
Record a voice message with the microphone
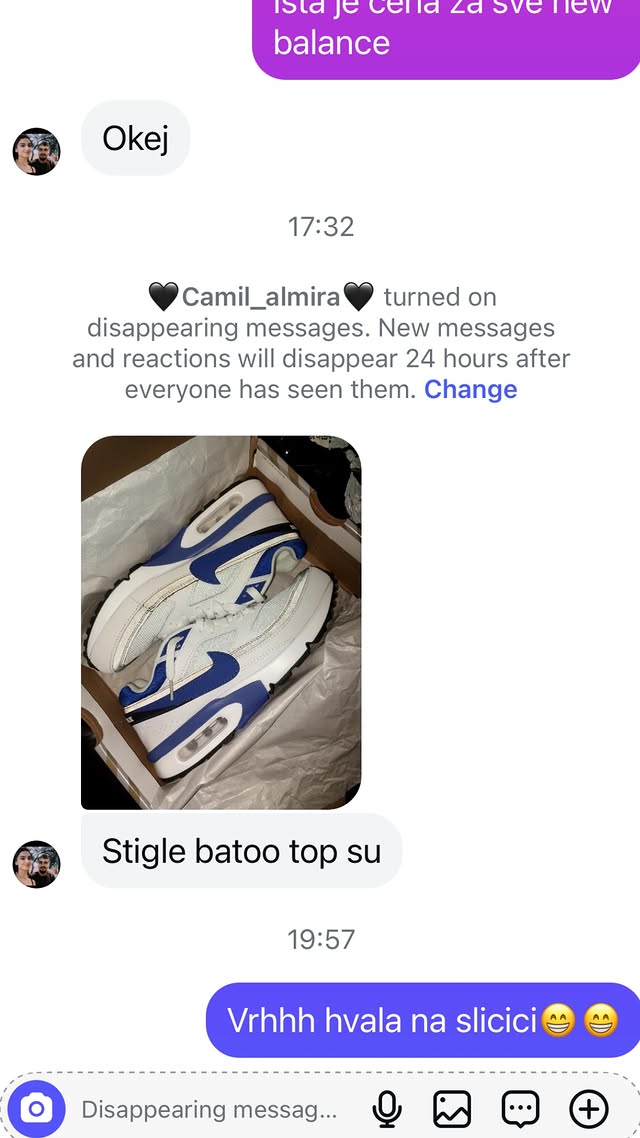(387, 1108)
